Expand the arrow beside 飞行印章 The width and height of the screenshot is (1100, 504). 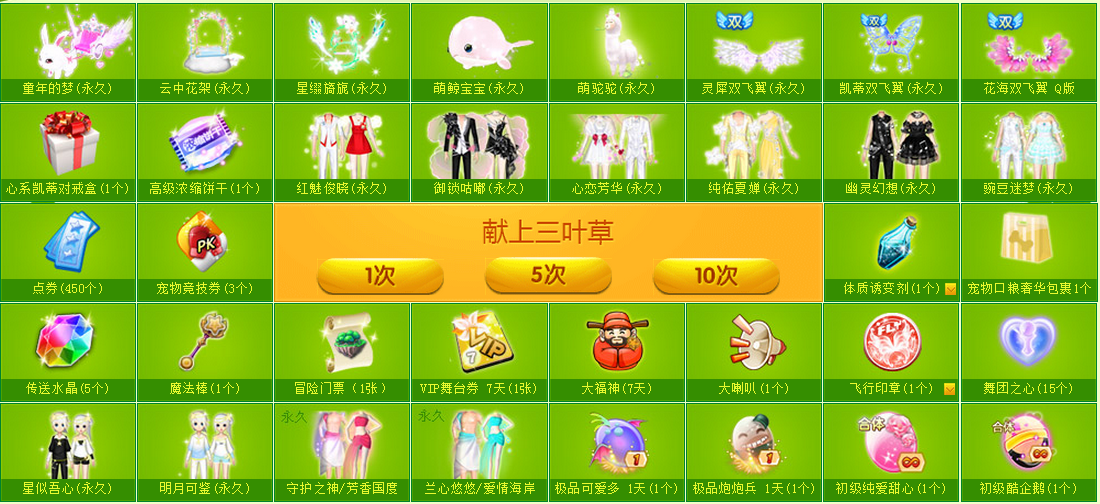[950, 388]
